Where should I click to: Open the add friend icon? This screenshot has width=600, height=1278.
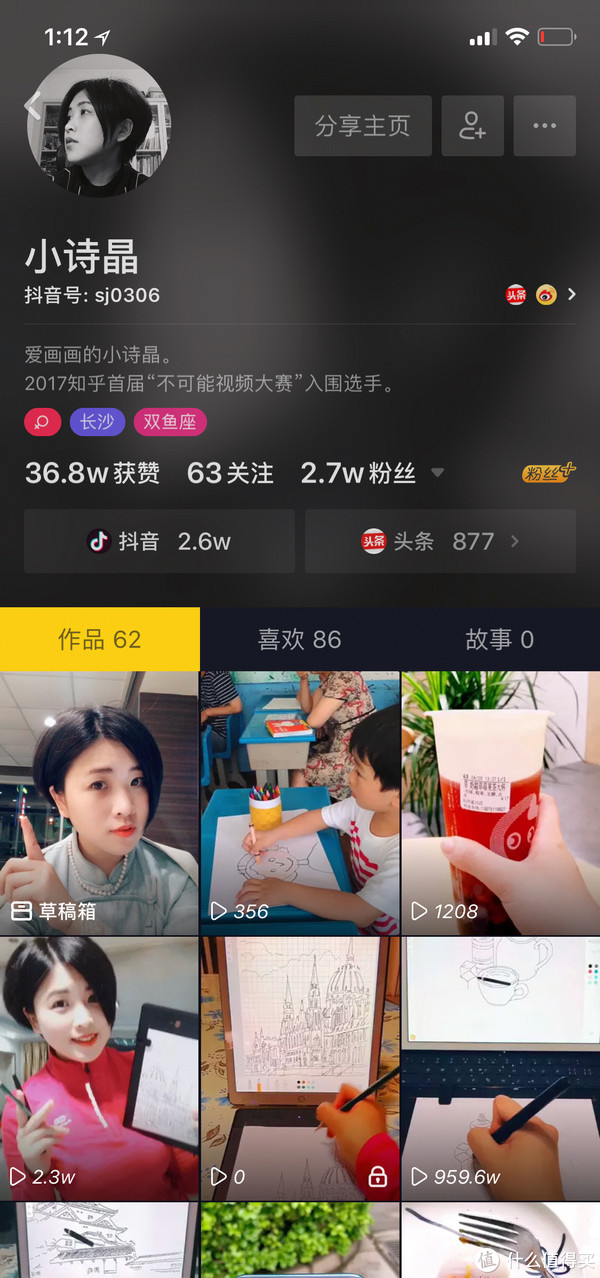(x=472, y=126)
